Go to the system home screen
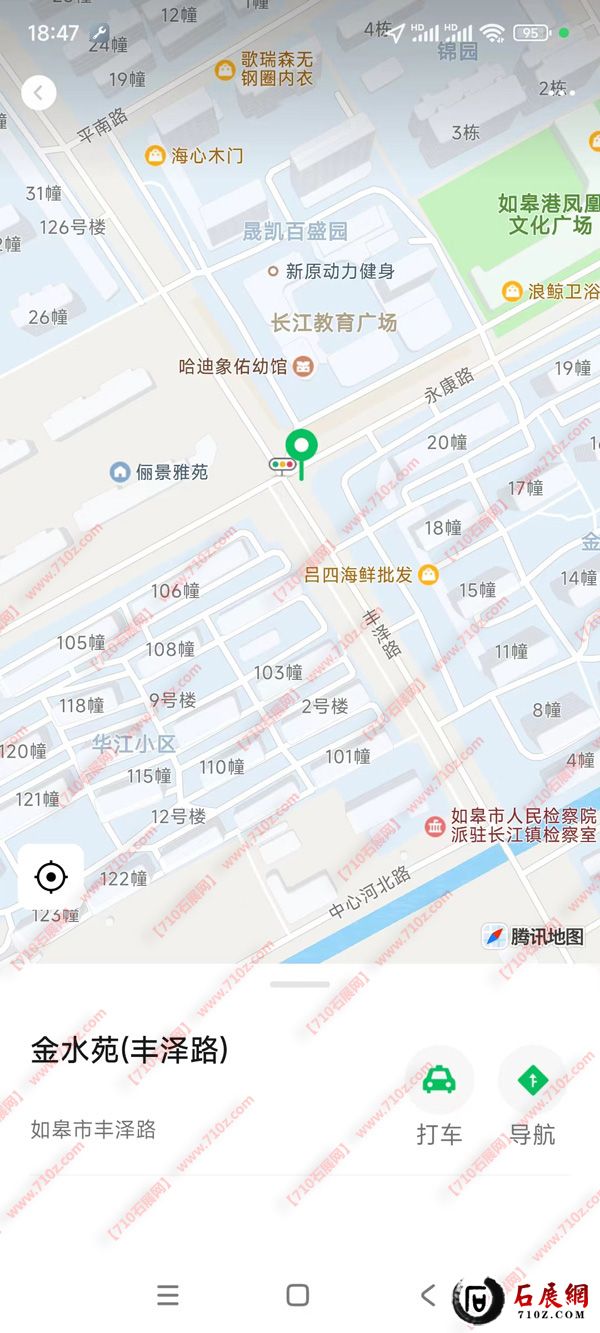 click(x=298, y=1296)
